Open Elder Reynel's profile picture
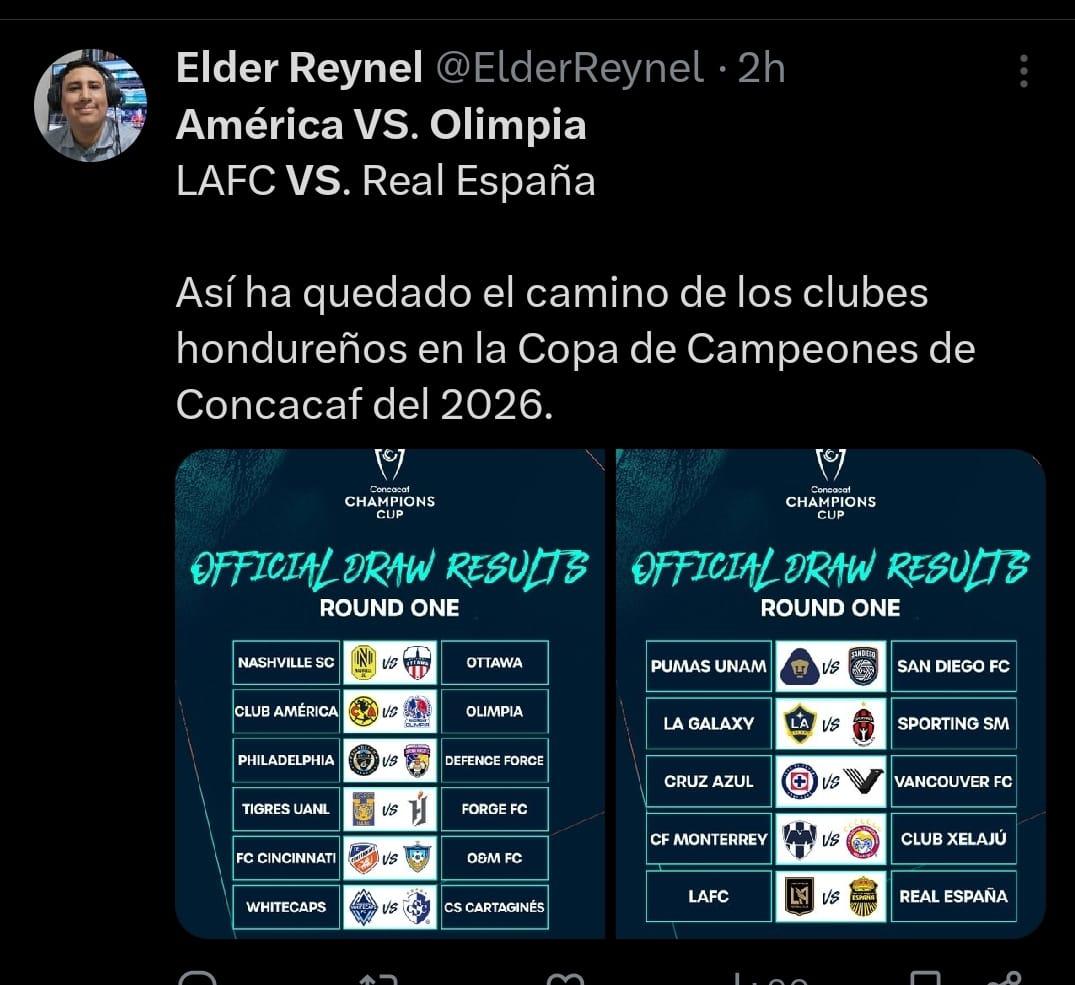The height and width of the screenshot is (985, 1075). pos(90,104)
